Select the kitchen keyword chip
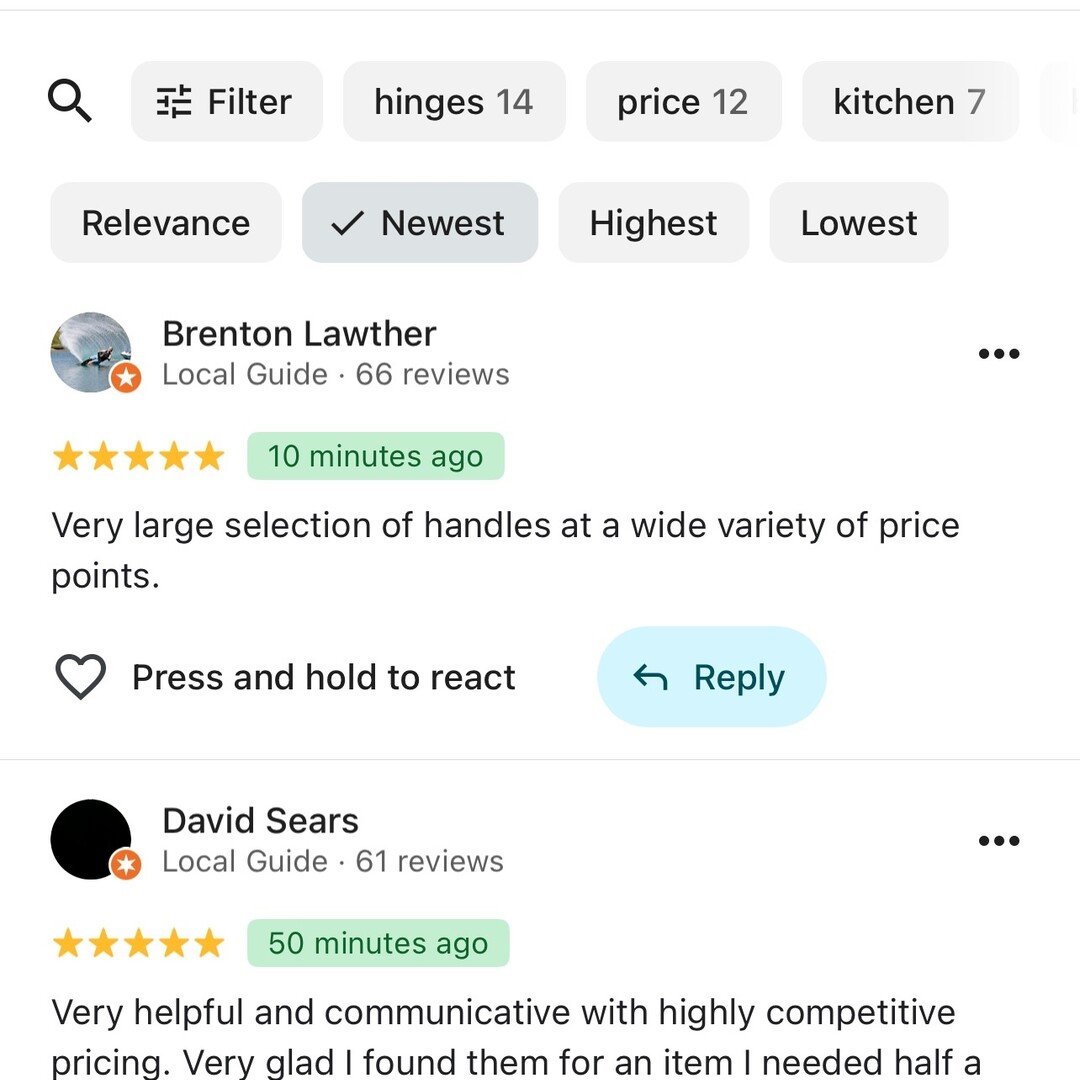Viewport: 1080px width, 1080px height. pyautogui.click(x=909, y=101)
